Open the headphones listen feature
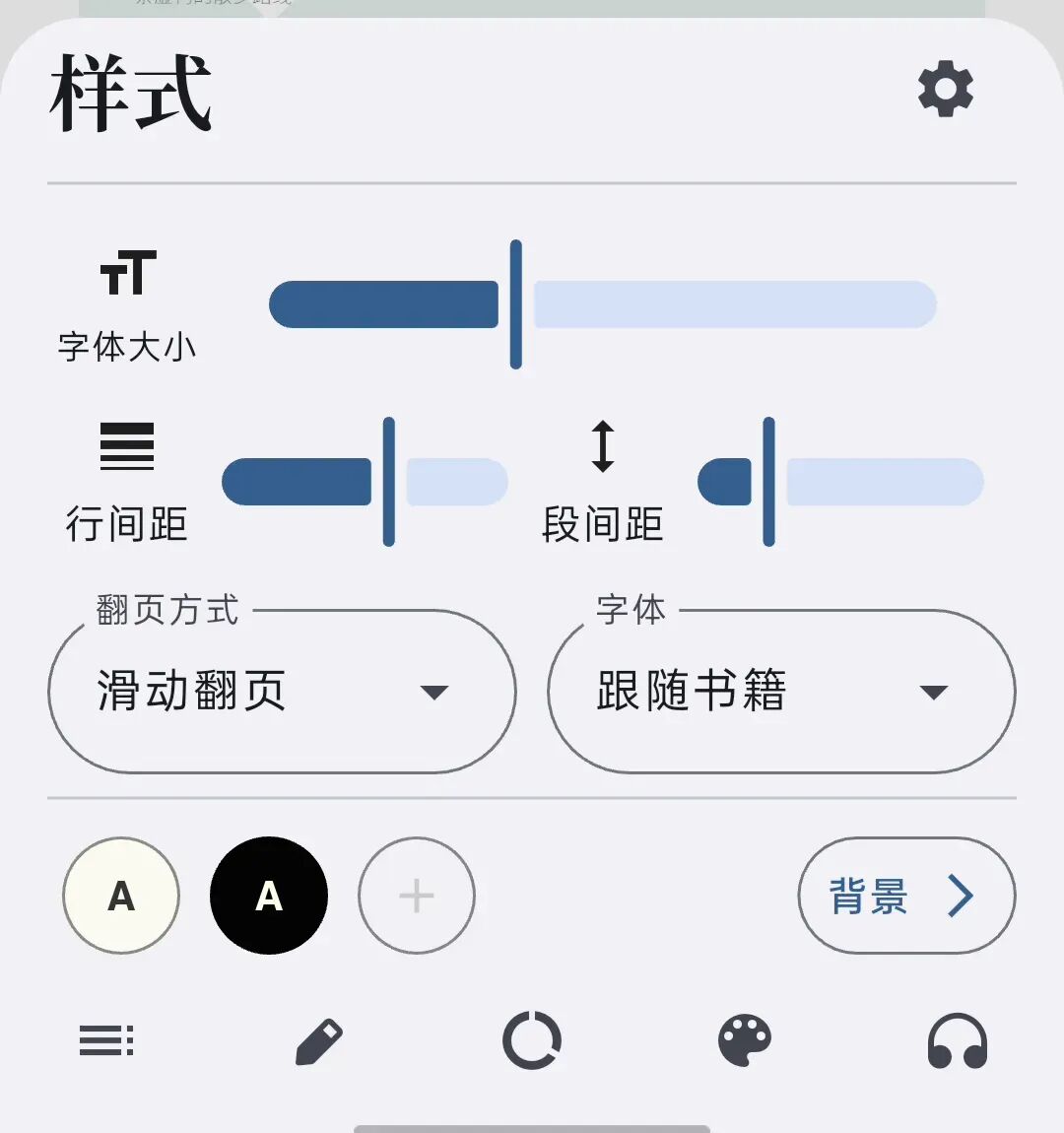This screenshot has height=1133, width=1064. [x=957, y=1040]
